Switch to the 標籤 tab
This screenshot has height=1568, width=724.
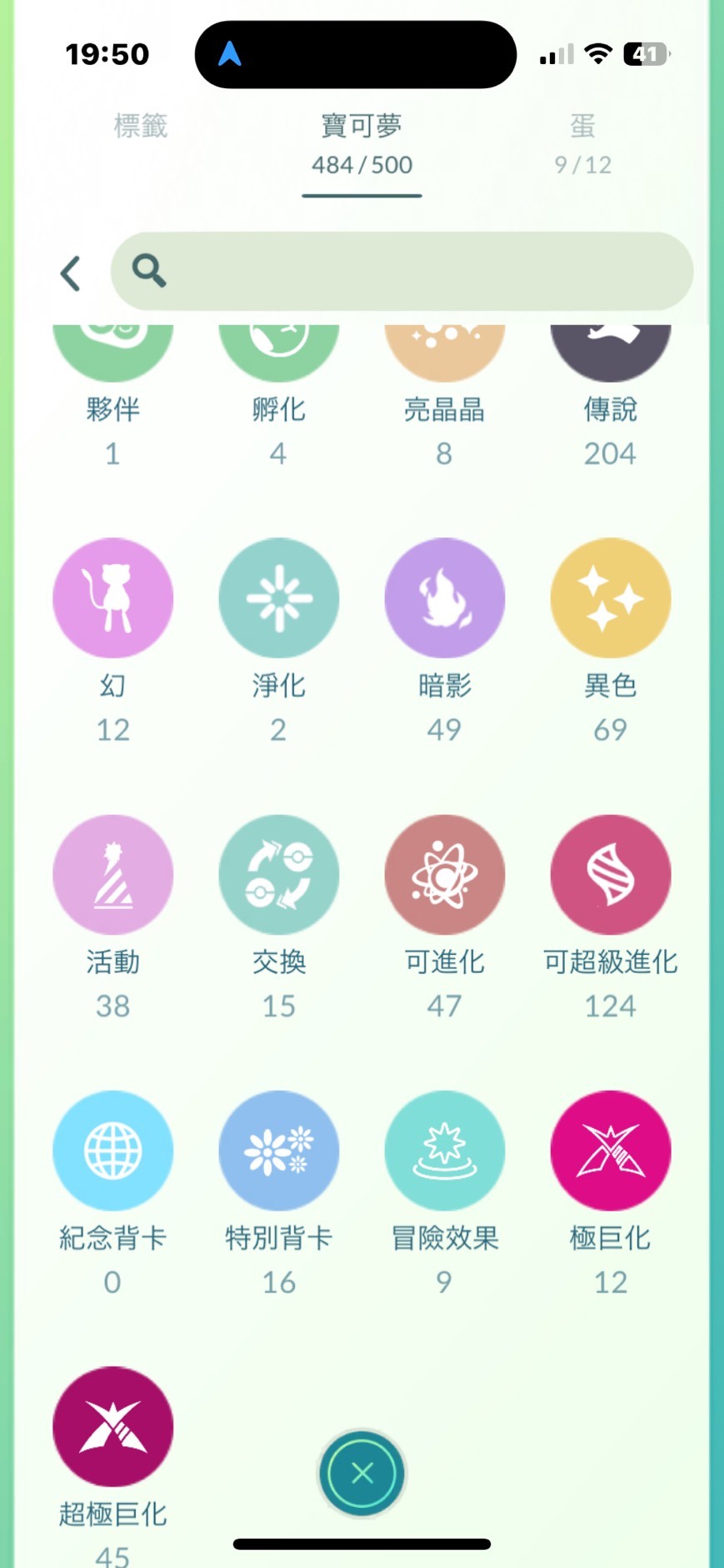141,127
